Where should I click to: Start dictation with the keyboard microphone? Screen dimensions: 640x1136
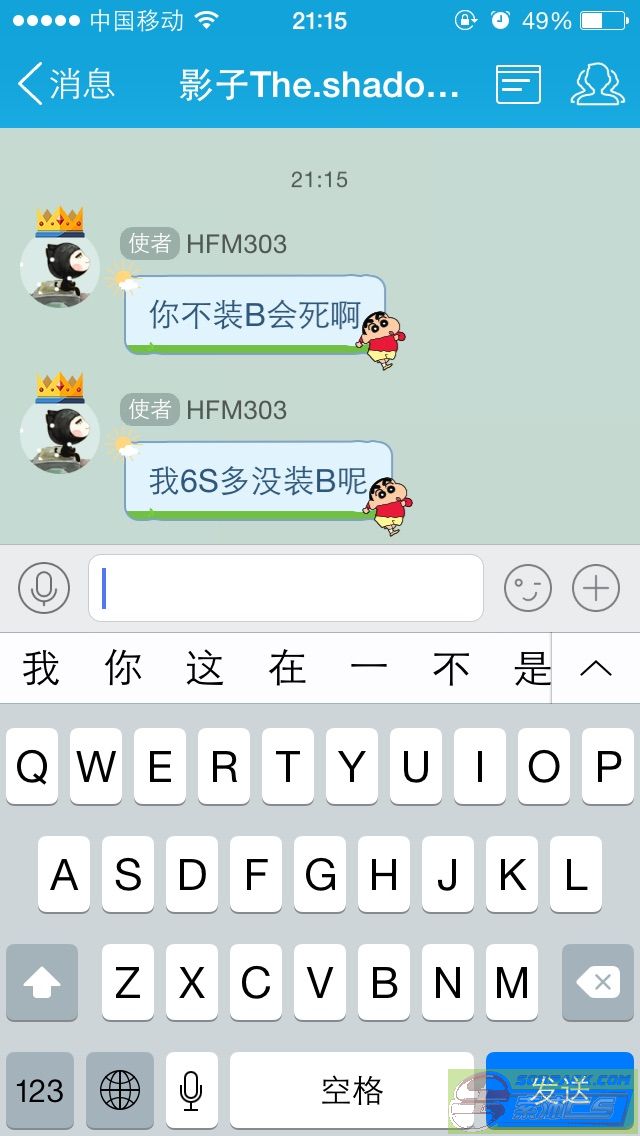pos(192,1090)
